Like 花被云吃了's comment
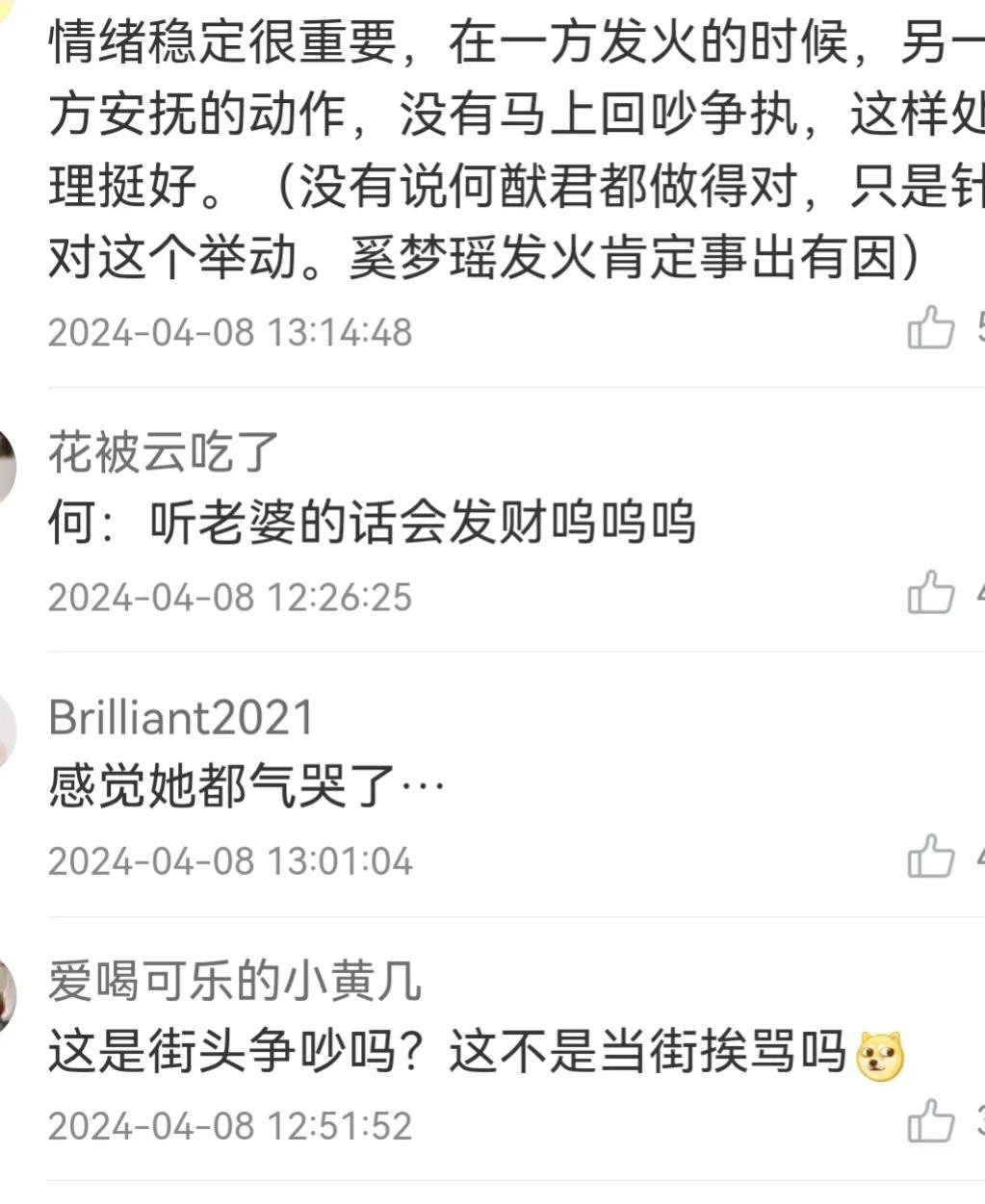The width and height of the screenshot is (985, 1204). coord(930,593)
